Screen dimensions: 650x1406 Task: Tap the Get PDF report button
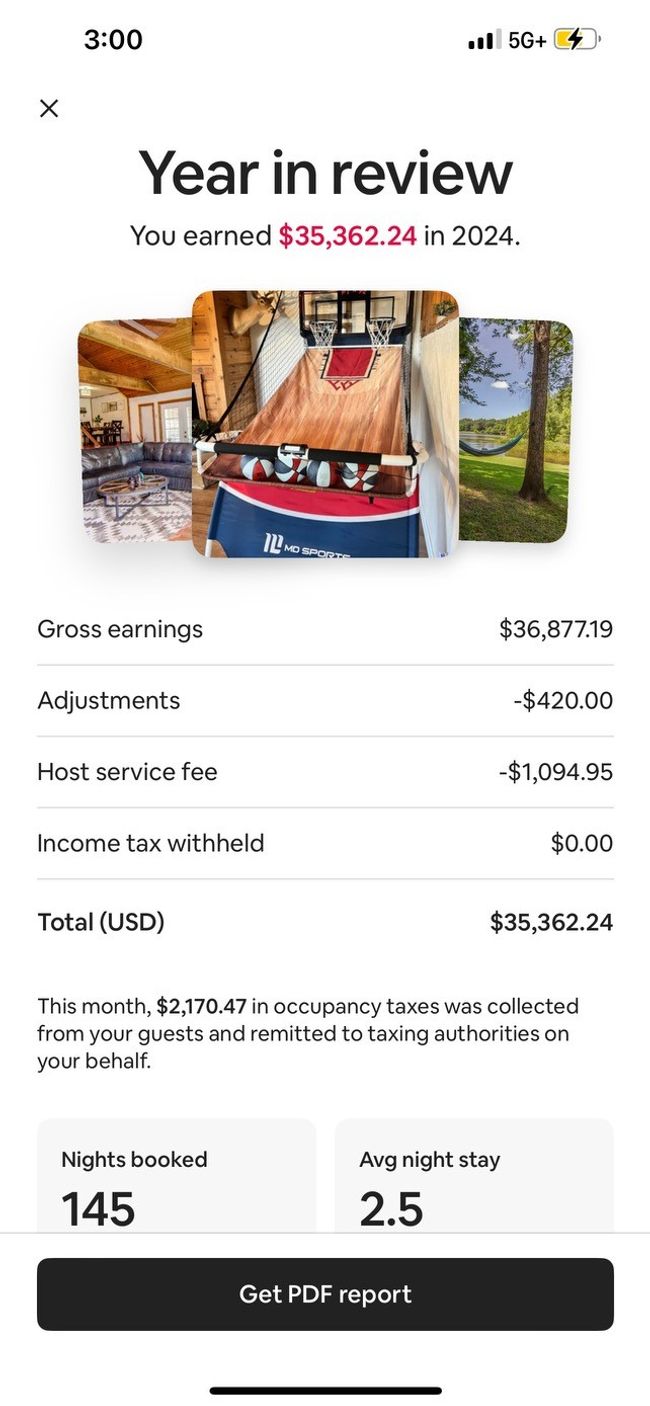click(325, 1294)
